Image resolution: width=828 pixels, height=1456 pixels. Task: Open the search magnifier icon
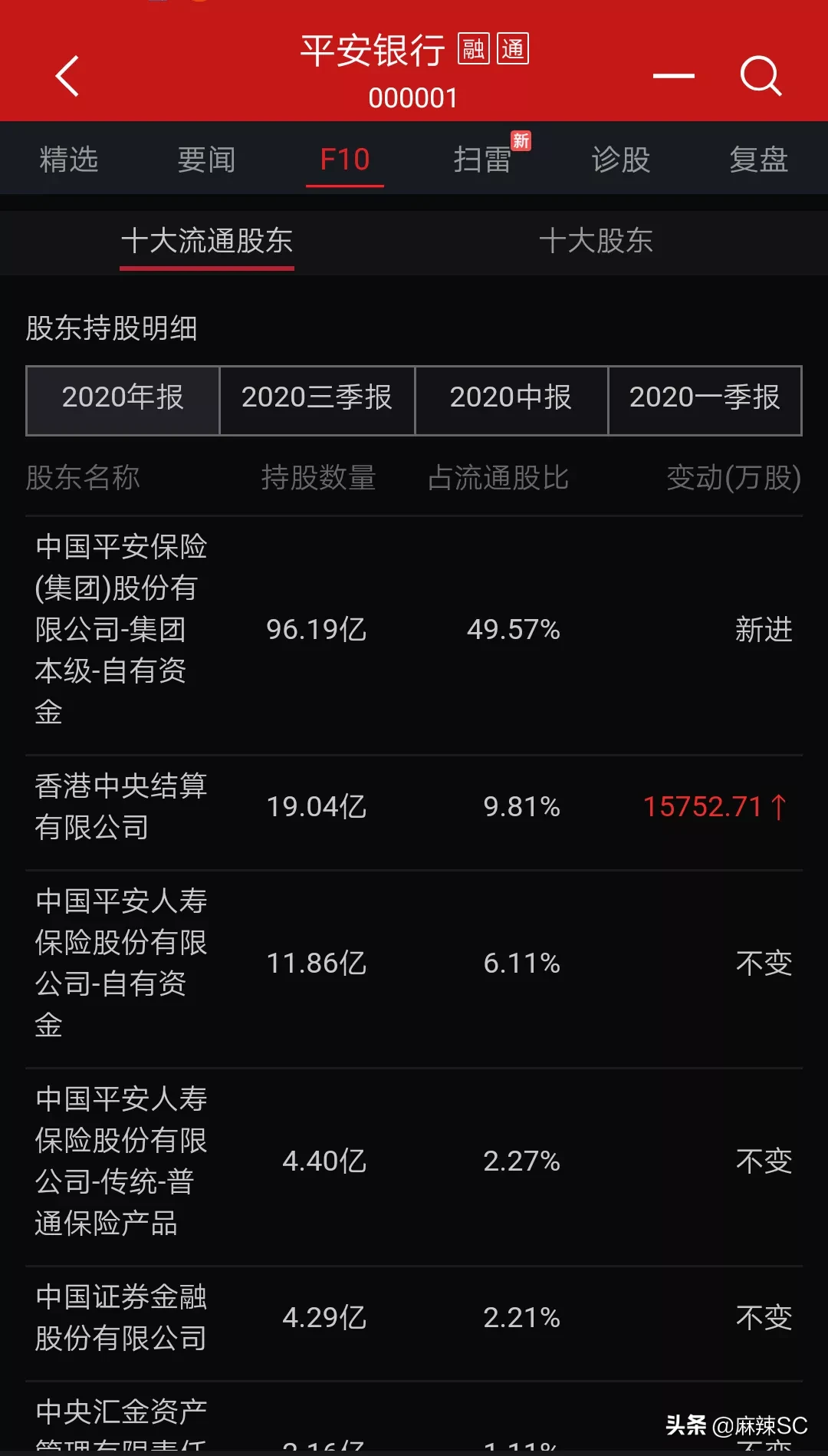[x=760, y=76]
